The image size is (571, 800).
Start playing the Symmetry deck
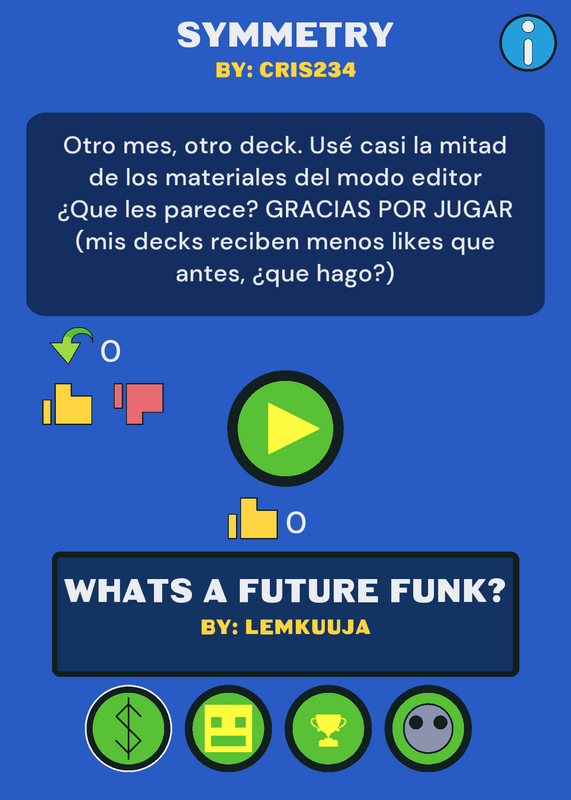click(285, 429)
